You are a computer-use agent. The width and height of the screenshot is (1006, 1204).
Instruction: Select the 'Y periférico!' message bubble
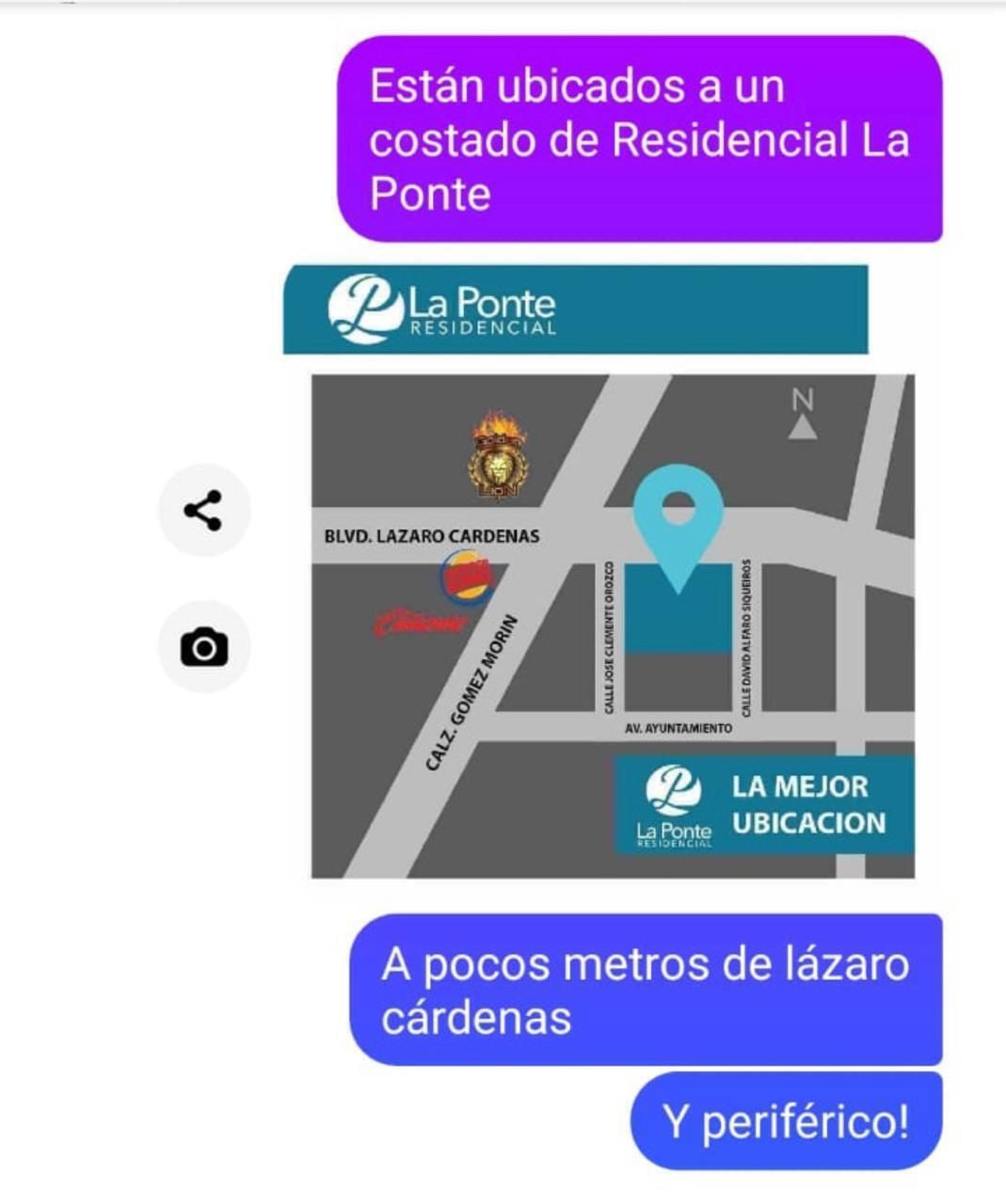click(x=790, y=1119)
